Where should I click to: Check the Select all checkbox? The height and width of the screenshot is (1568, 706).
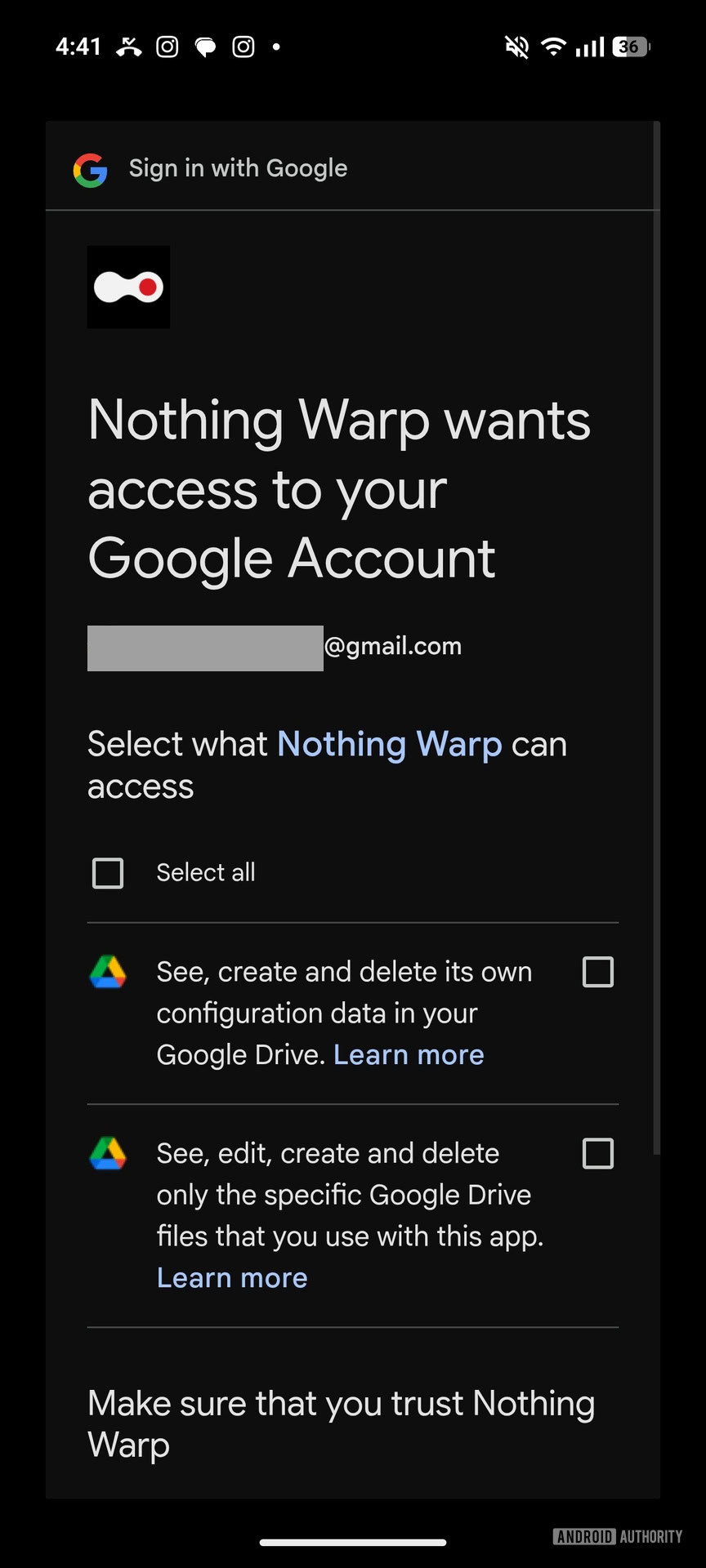108,873
